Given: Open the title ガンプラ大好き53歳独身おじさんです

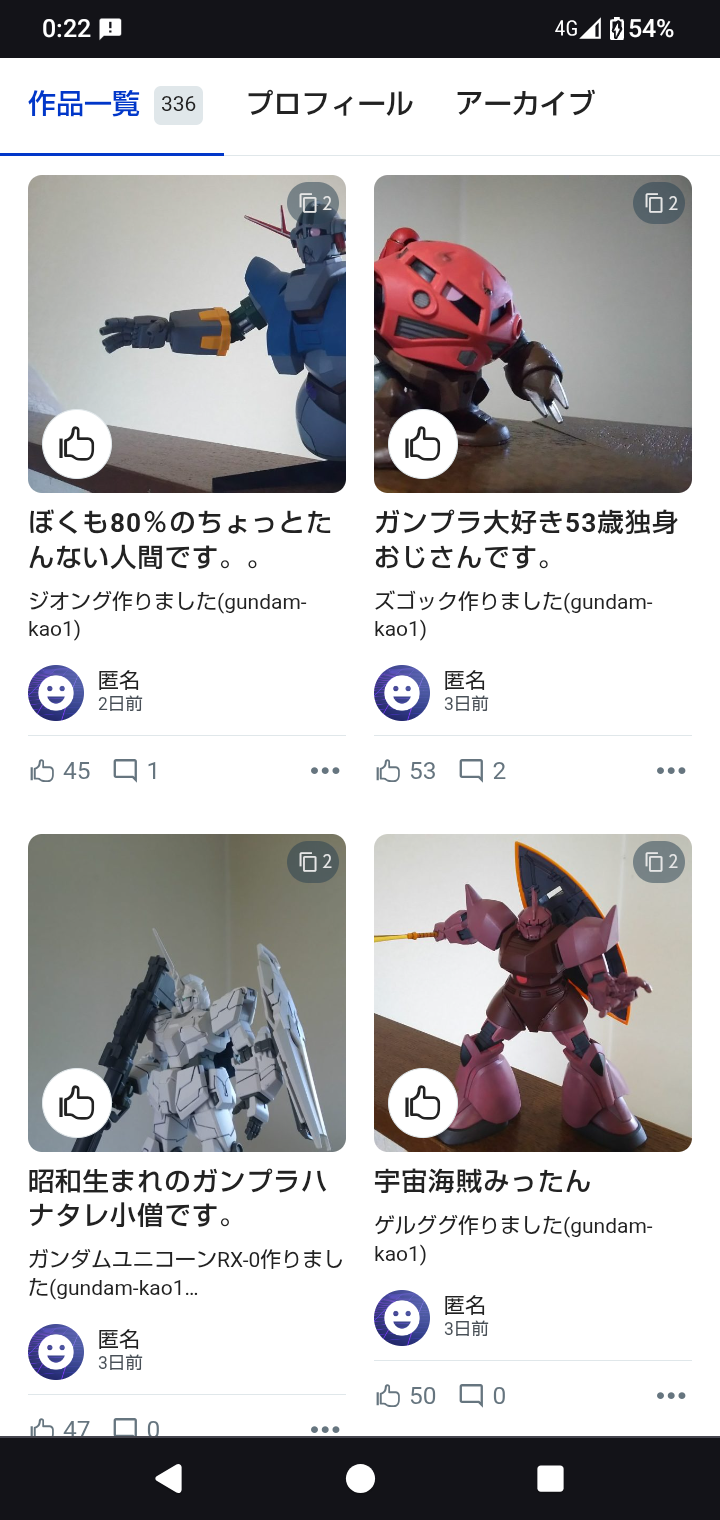Looking at the screenshot, I should (x=526, y=539).
